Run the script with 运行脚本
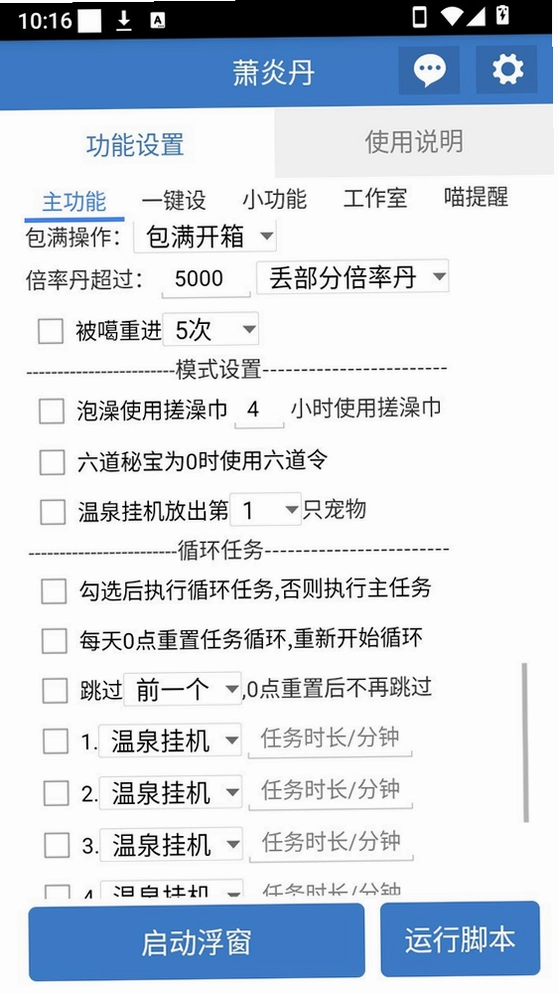This screenshot has width=558, height=994. coord(460,939)
